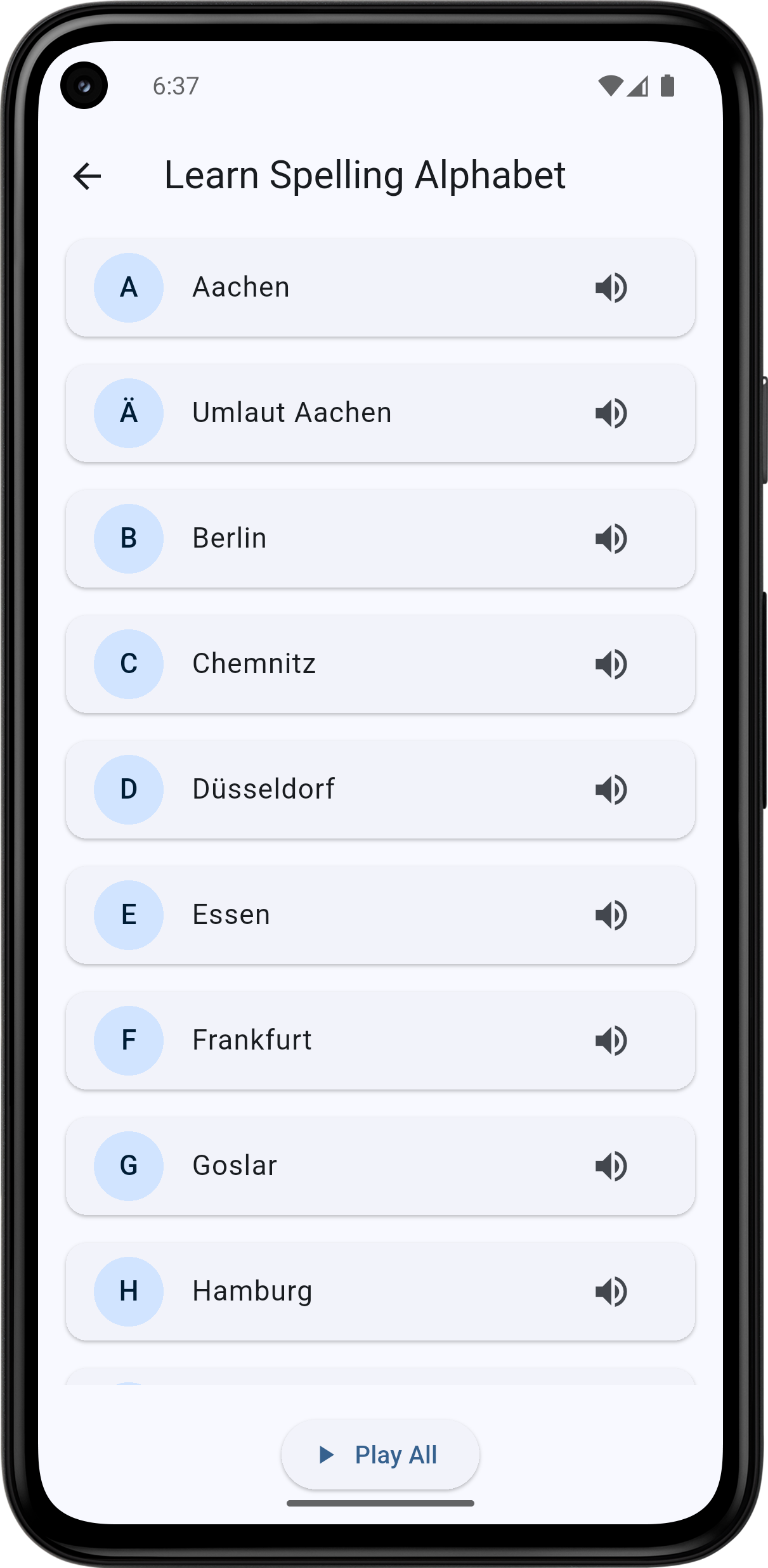The height and width of the screenshot is (1568, 768).
Task: Play audio for Chemnitz
Action: 612,664
